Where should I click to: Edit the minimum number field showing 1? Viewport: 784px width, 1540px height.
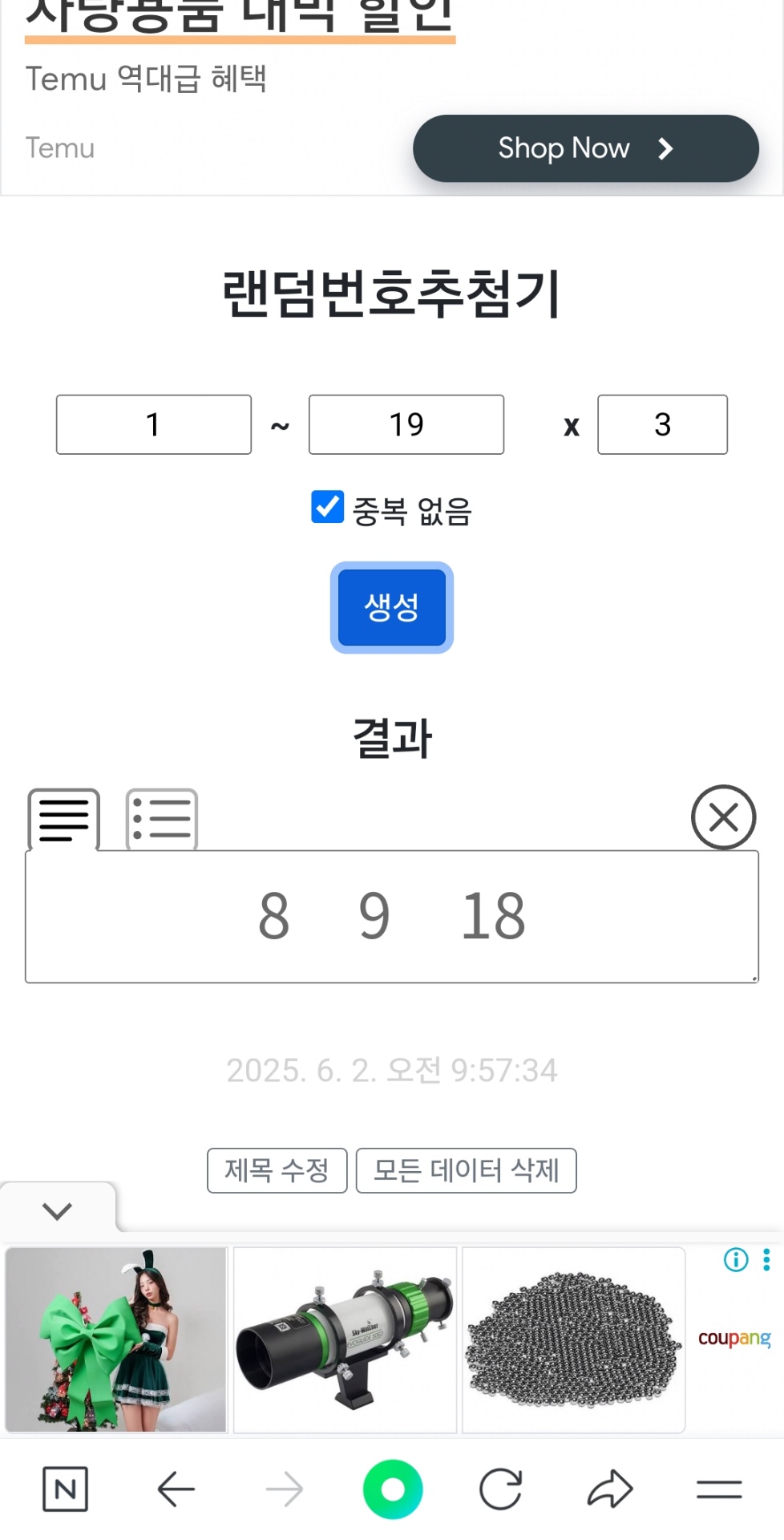(154, 424)
